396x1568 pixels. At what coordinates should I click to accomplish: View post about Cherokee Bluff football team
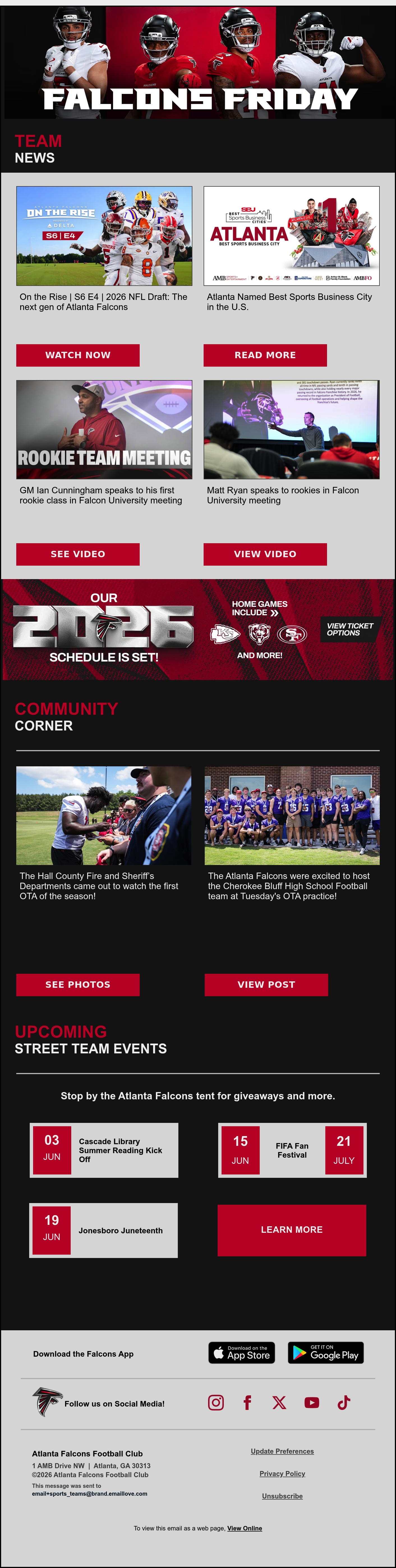(x=266, y=984)
